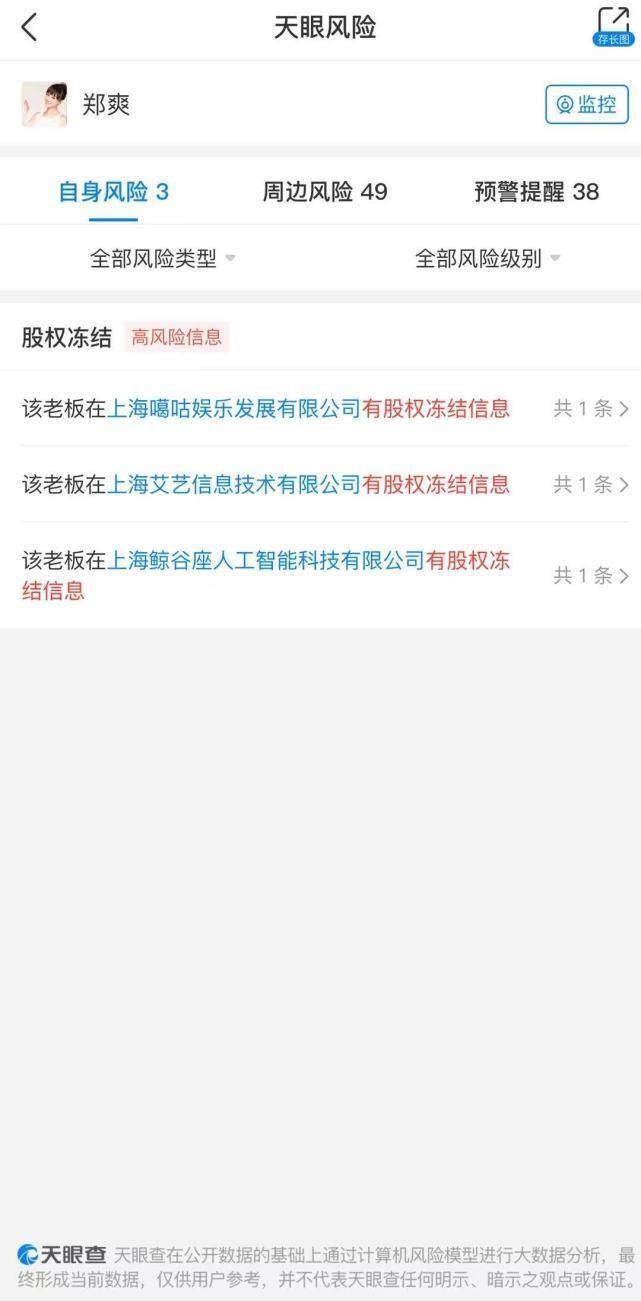This screenshot has width=641, height=1301.
Task: Expand the 全部风险类型 filter dropdown
Action: point(163,259)
